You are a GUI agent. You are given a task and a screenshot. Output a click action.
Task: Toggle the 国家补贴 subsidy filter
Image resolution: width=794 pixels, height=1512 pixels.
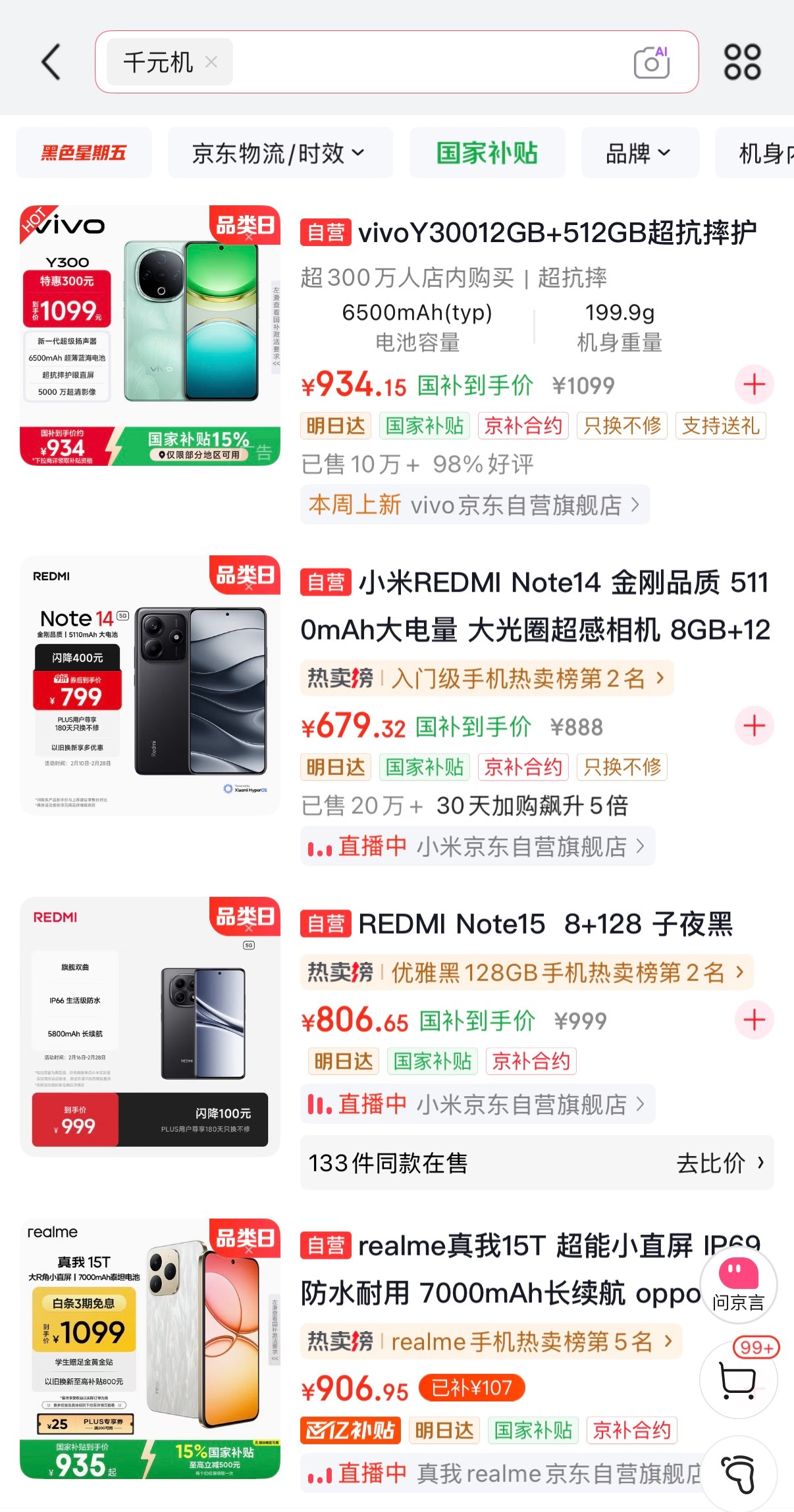click(488, 152)
